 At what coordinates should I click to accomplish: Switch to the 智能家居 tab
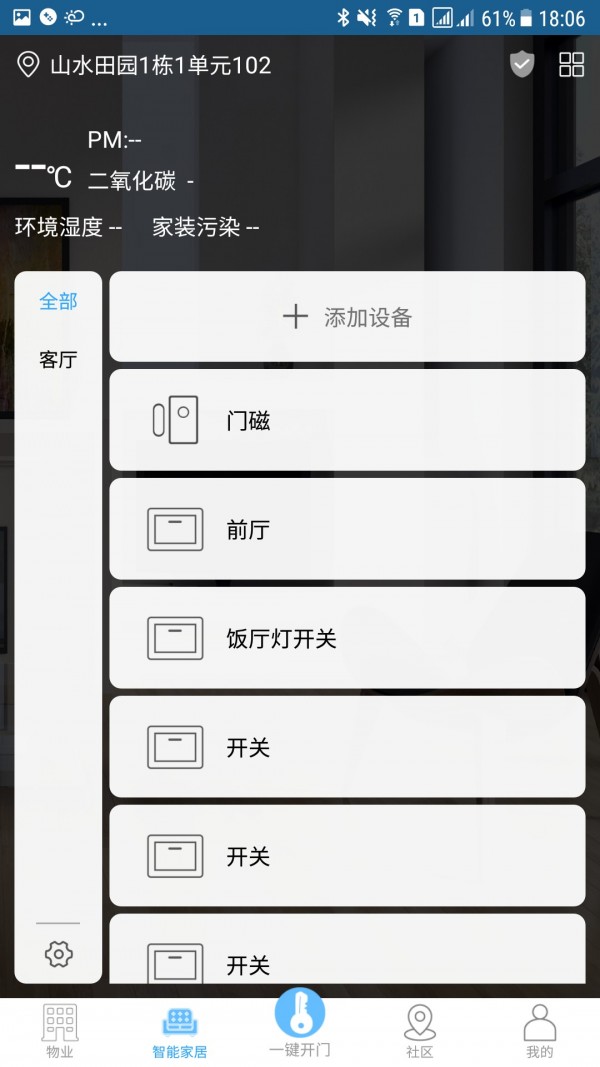coord(180,1031)
